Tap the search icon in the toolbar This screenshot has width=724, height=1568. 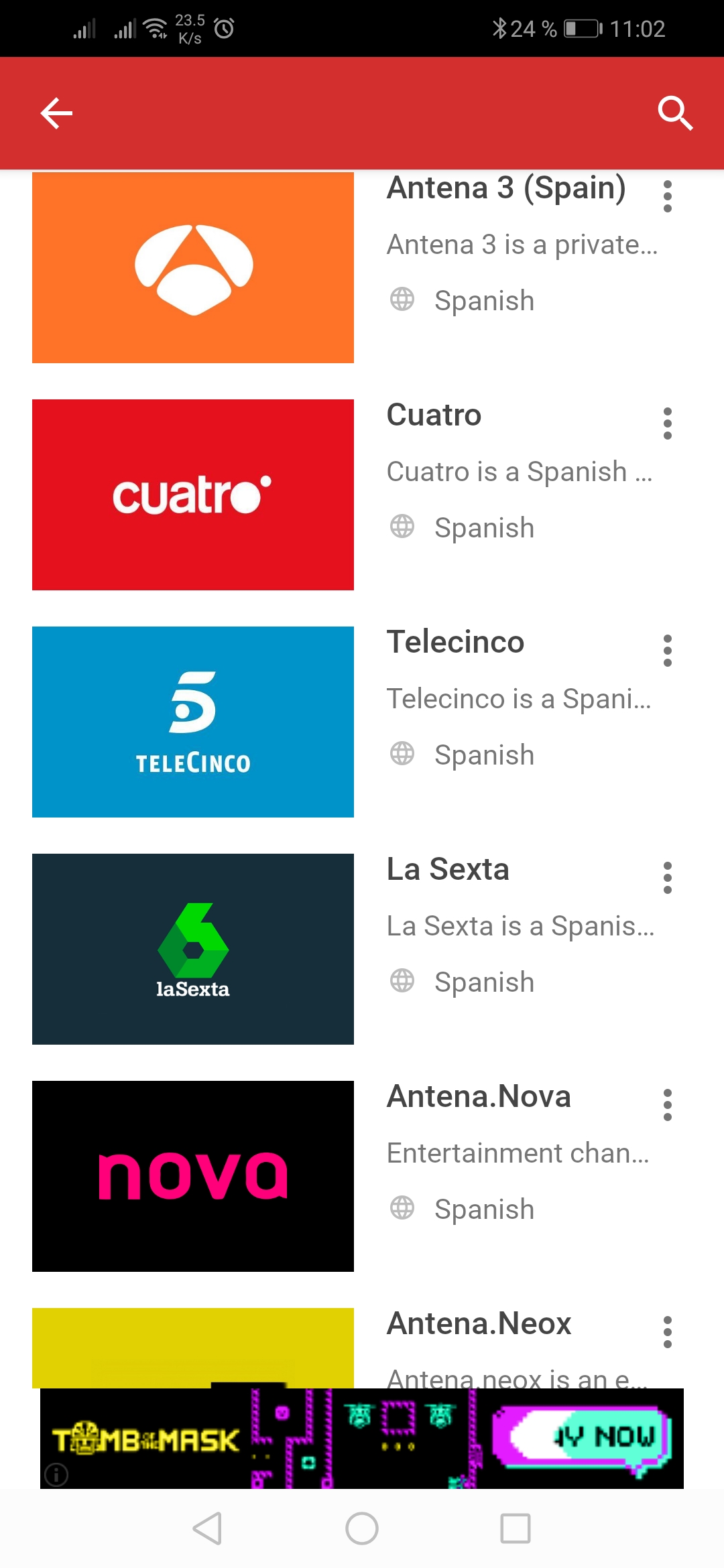676,113
